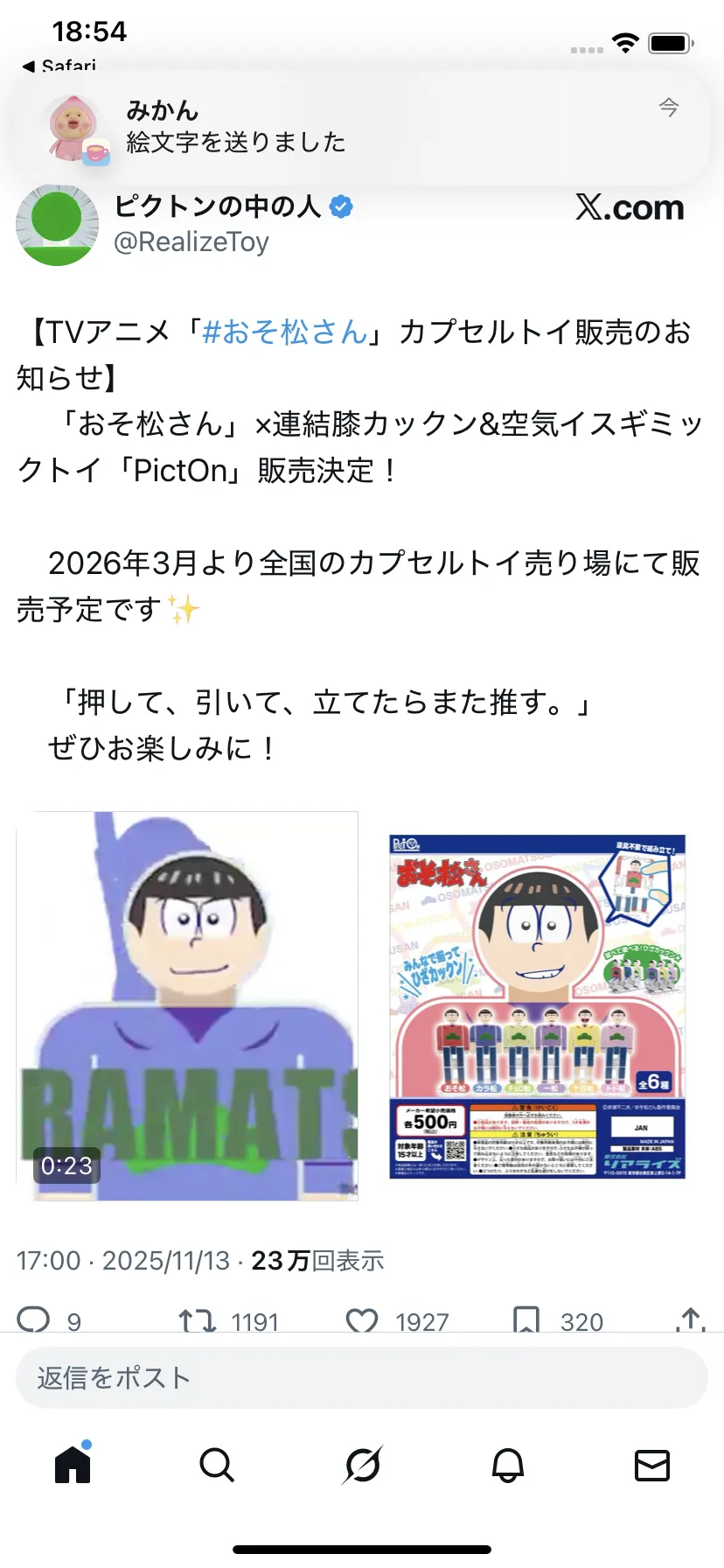Like this post with the heart icon
The image size is (724, 1568).
tap(362, 1319)
